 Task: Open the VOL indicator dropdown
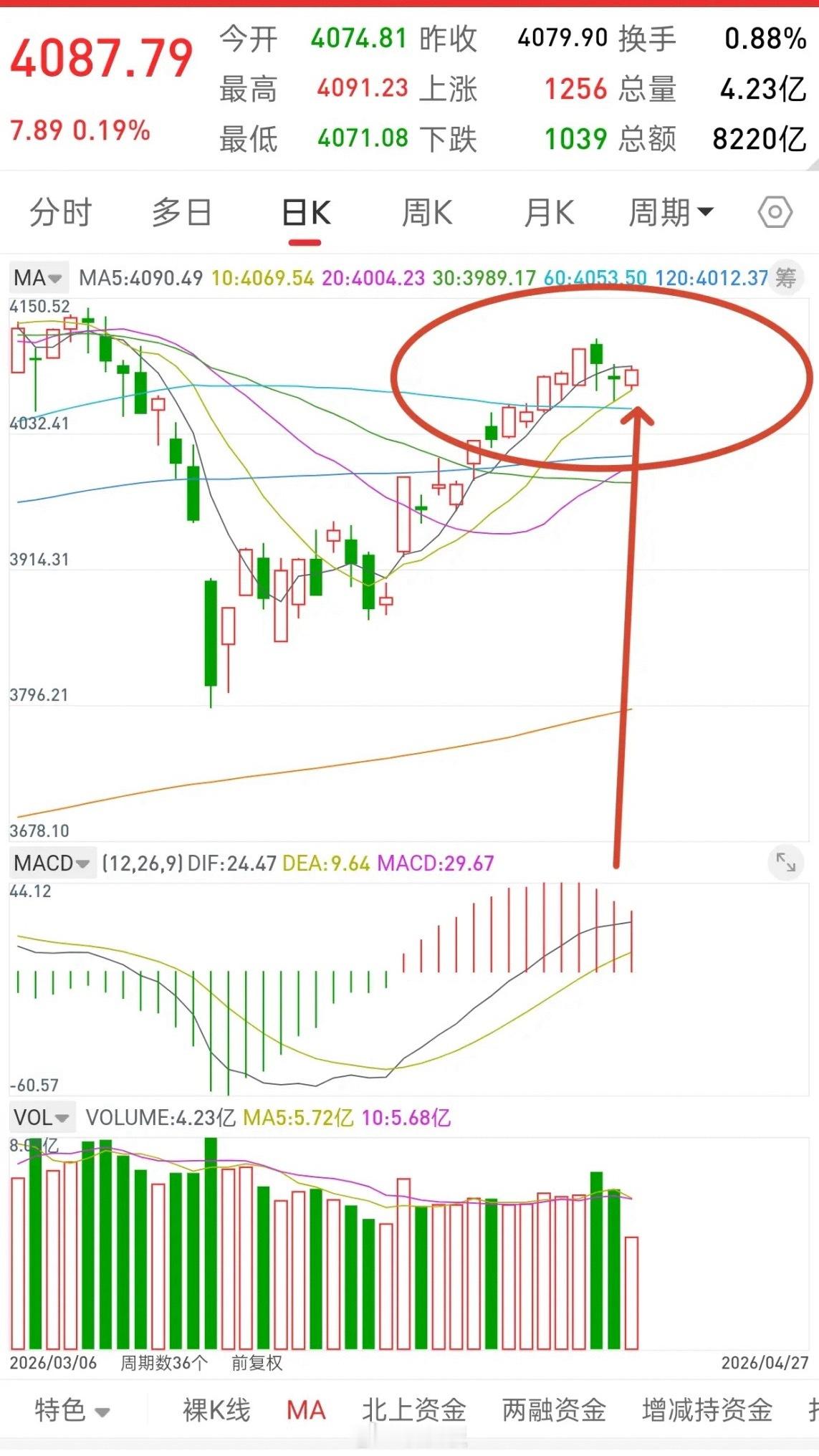[41, 1116]
